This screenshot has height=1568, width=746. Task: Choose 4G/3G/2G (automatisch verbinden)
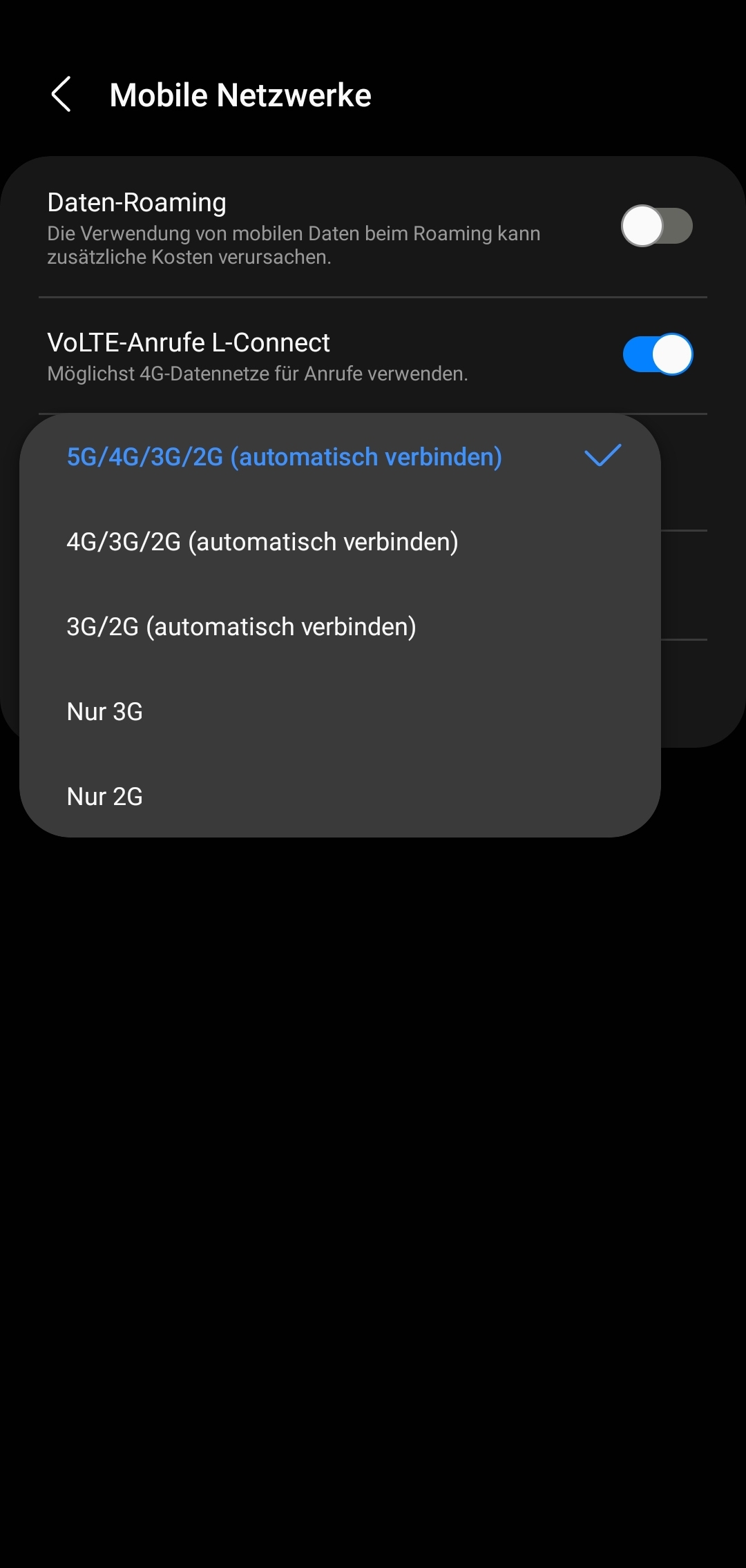(x=262, y=542)
